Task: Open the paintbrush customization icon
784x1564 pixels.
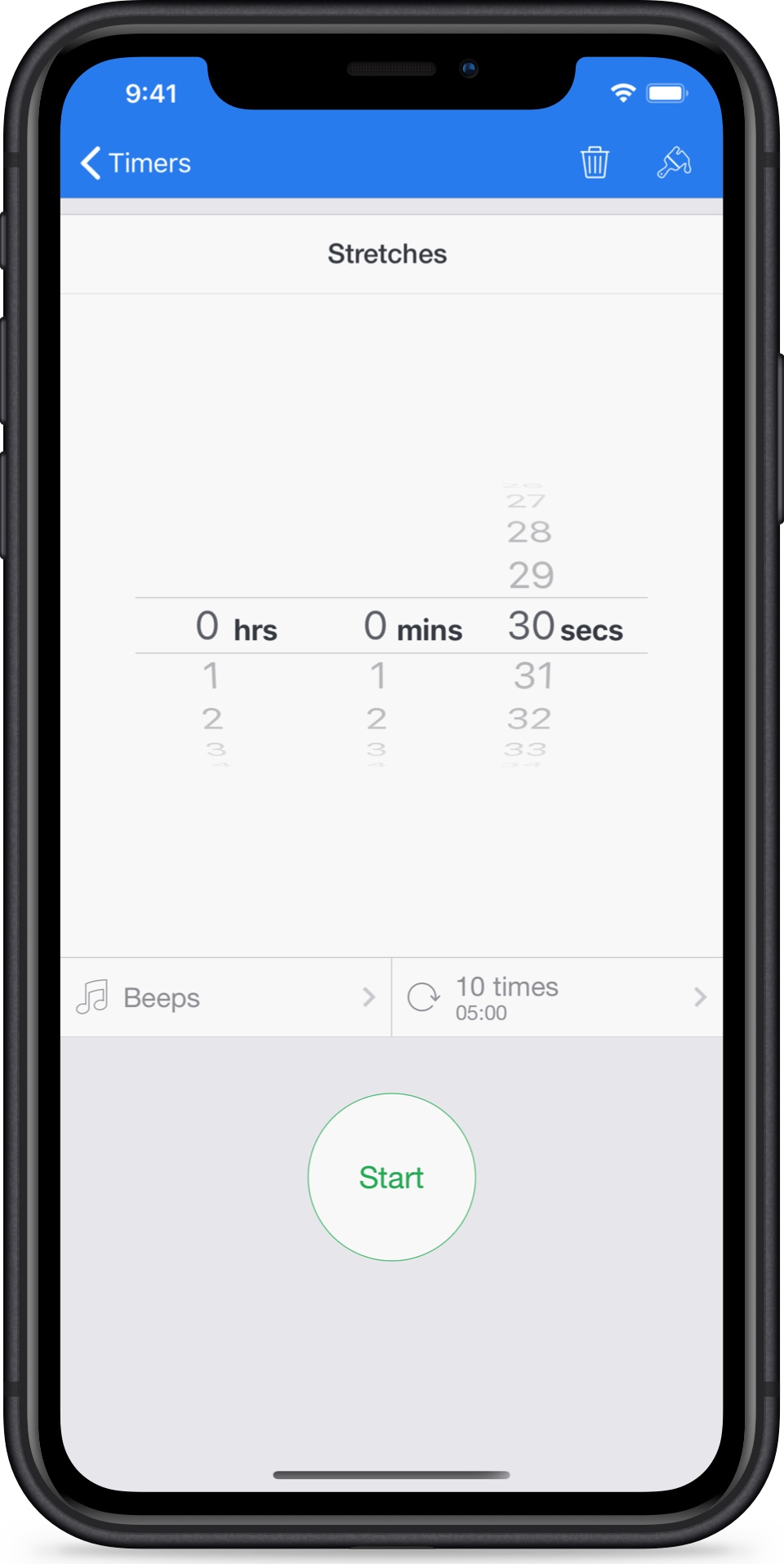Action: pyautogui.click(x=674, y=163)
